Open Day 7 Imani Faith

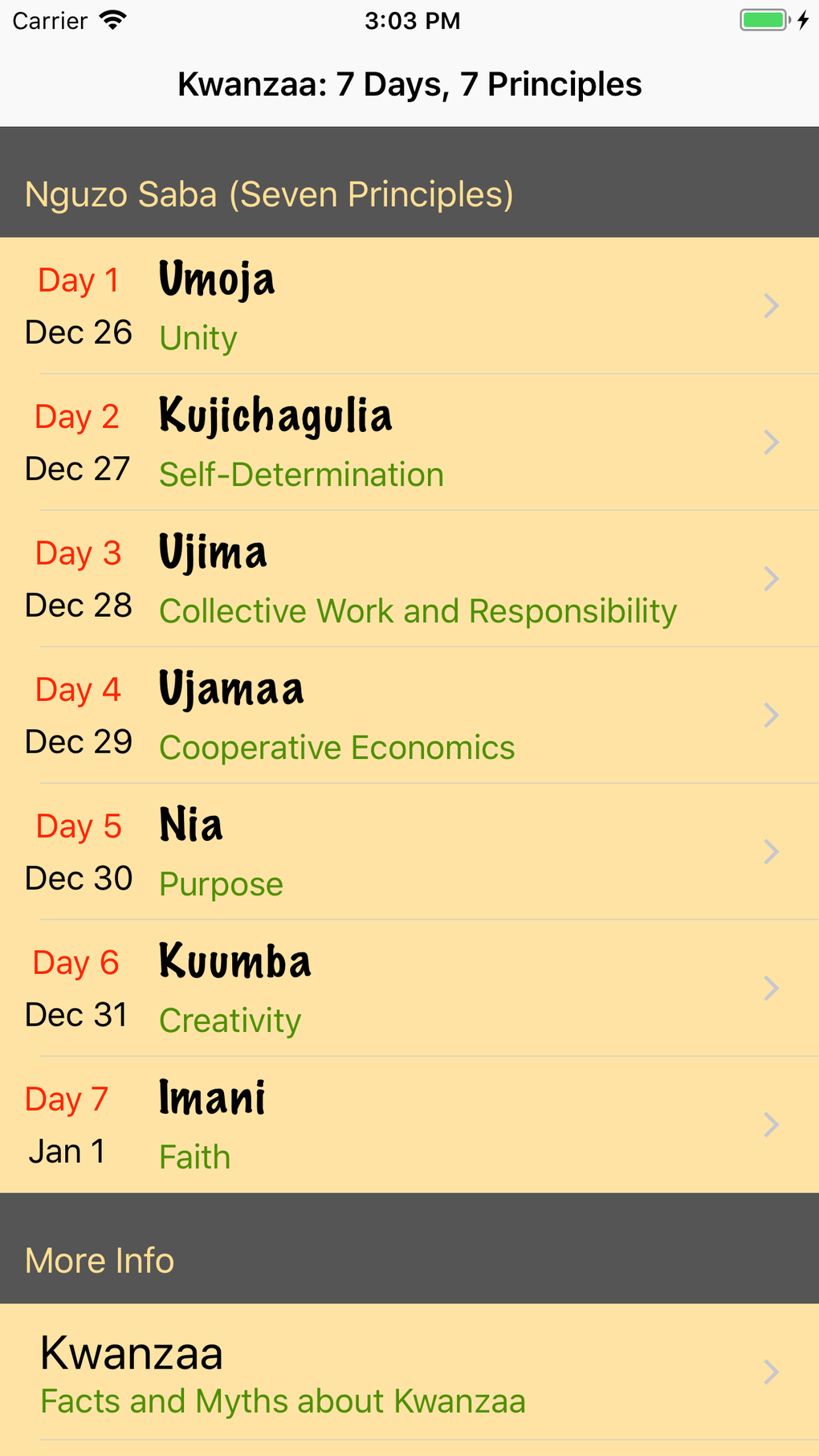point(409,1125)
